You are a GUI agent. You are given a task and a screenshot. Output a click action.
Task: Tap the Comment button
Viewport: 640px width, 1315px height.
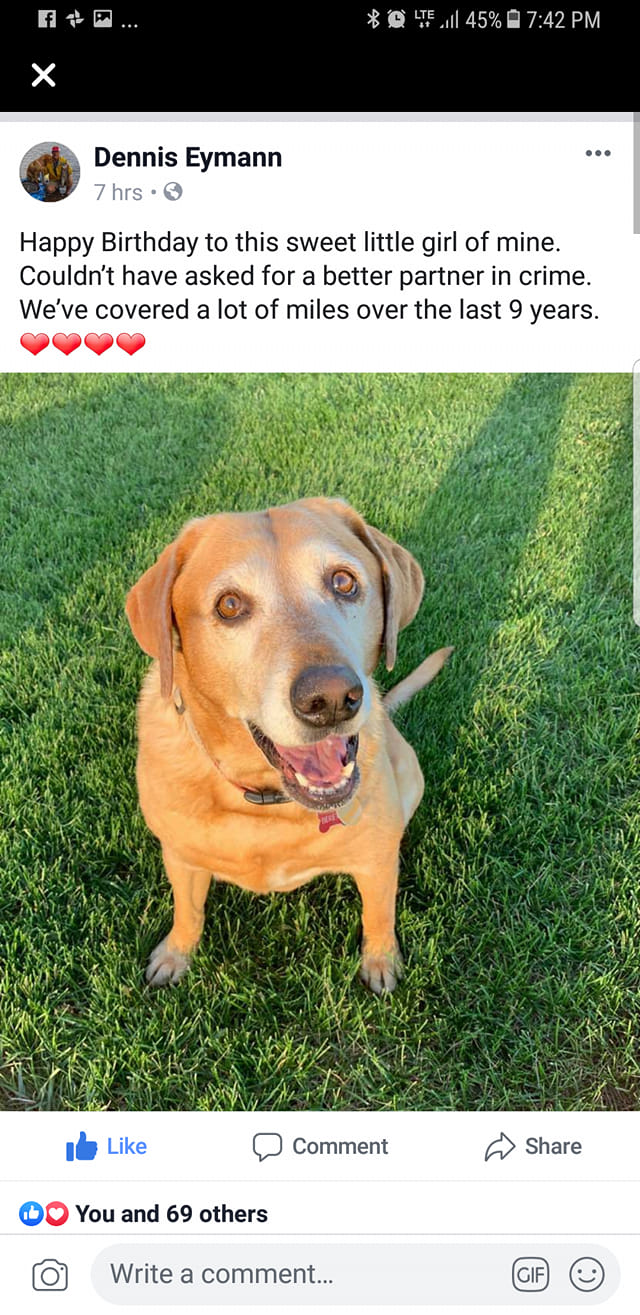point(320,1146)
